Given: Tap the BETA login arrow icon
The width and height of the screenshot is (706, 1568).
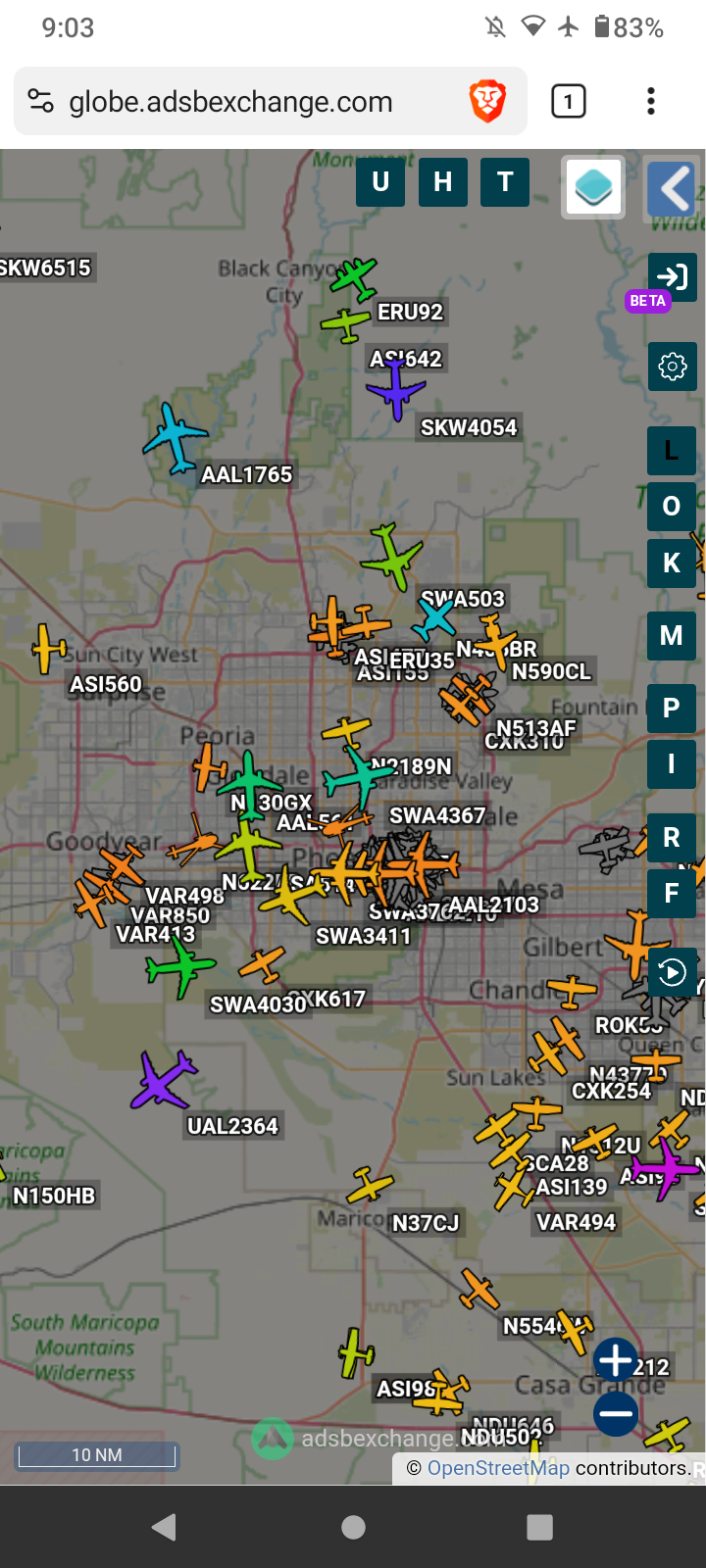Looking at the screenshot, I should [x=673, y=276].
